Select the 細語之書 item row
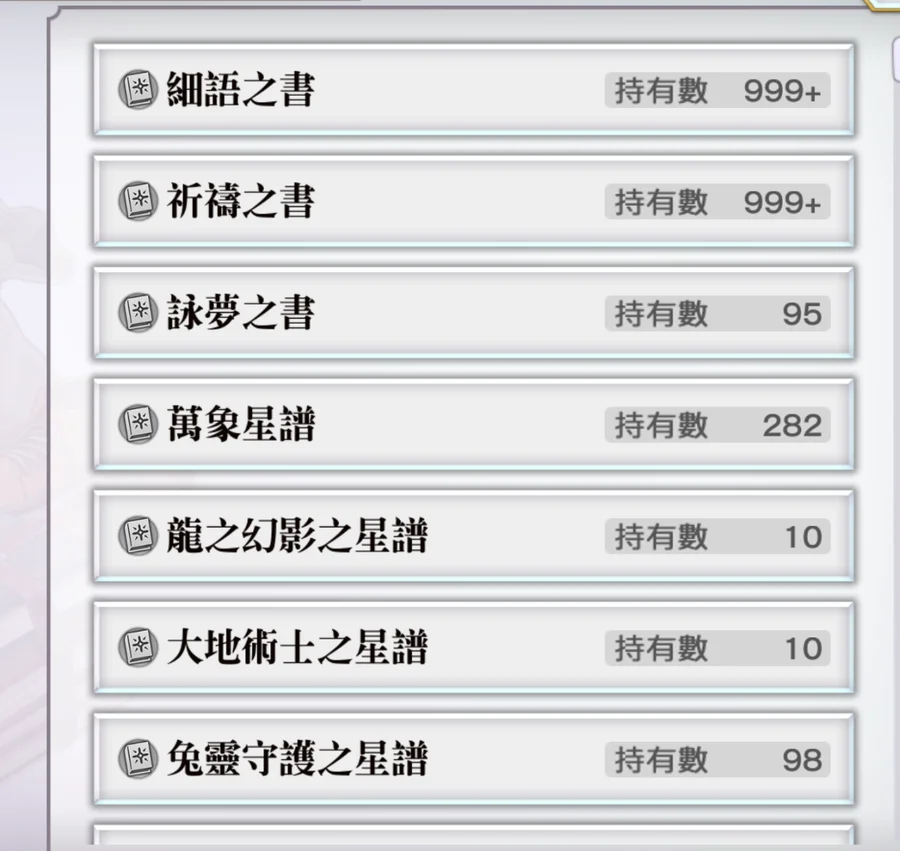Viewport: 900px width, 851px height. coord(473,90)
